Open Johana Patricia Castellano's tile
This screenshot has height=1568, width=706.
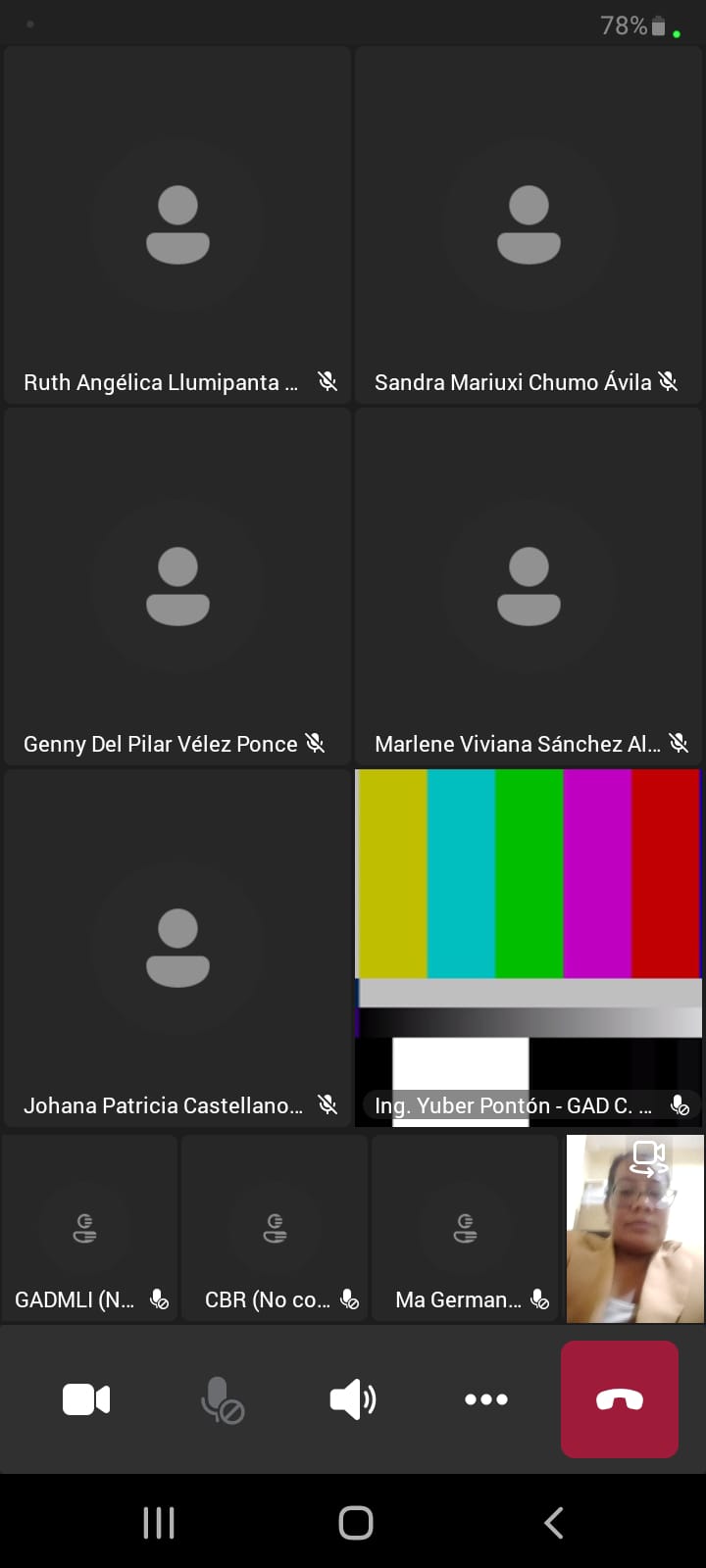[x=177, y=948]
